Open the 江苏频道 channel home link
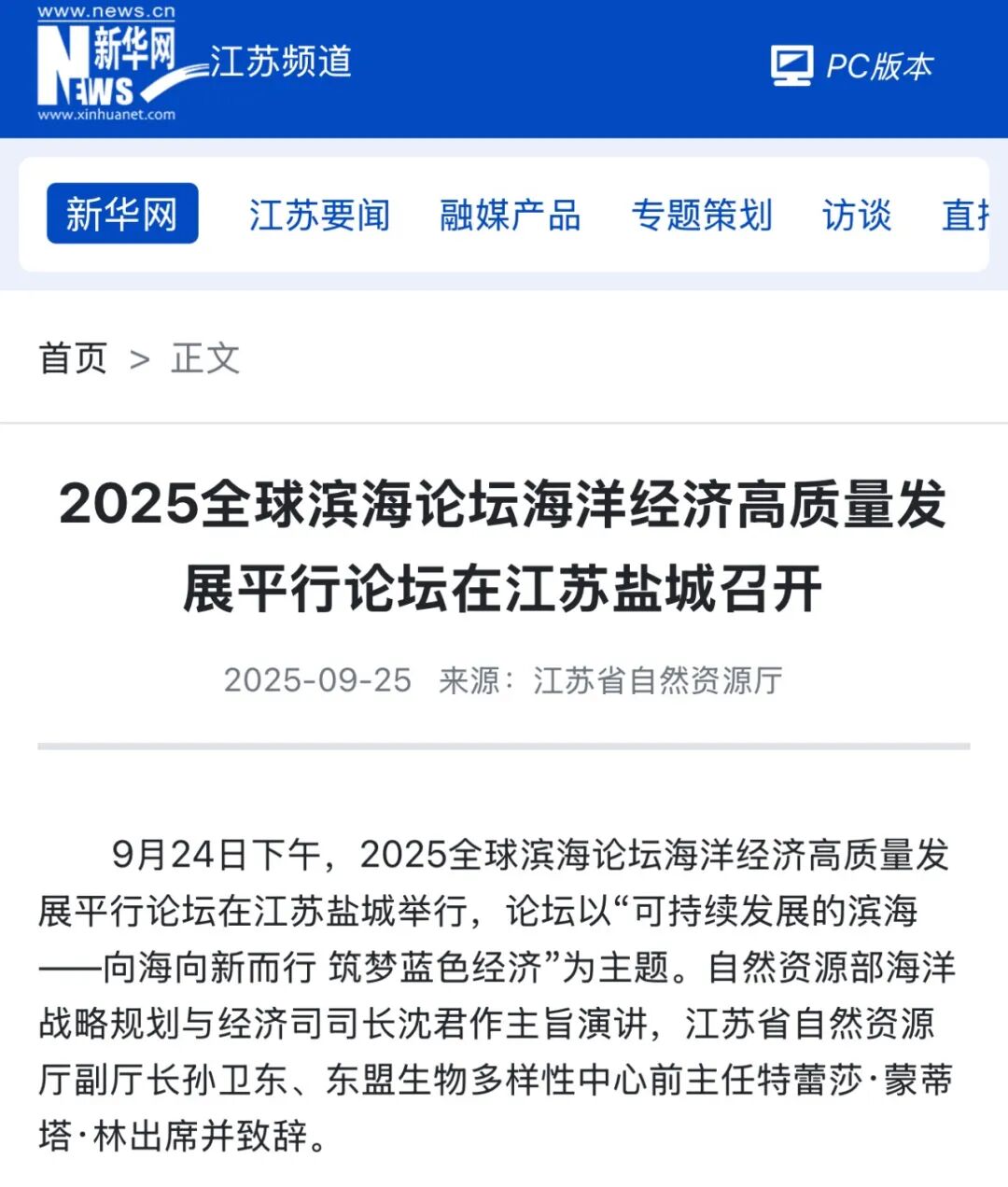 pos(279,62)
